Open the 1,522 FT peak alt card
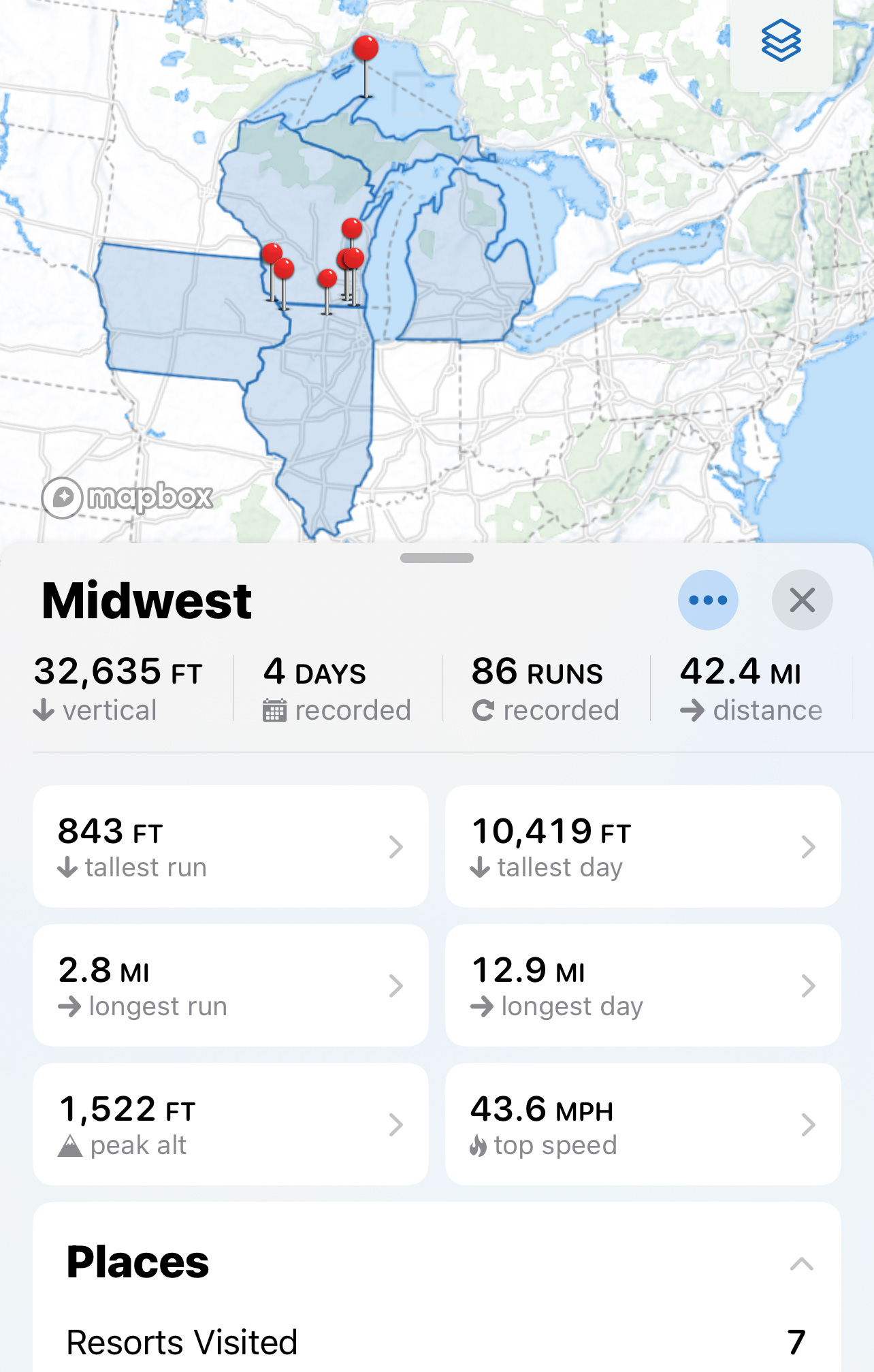This screenshot has width=874, height=1372. pos(231,1124)
